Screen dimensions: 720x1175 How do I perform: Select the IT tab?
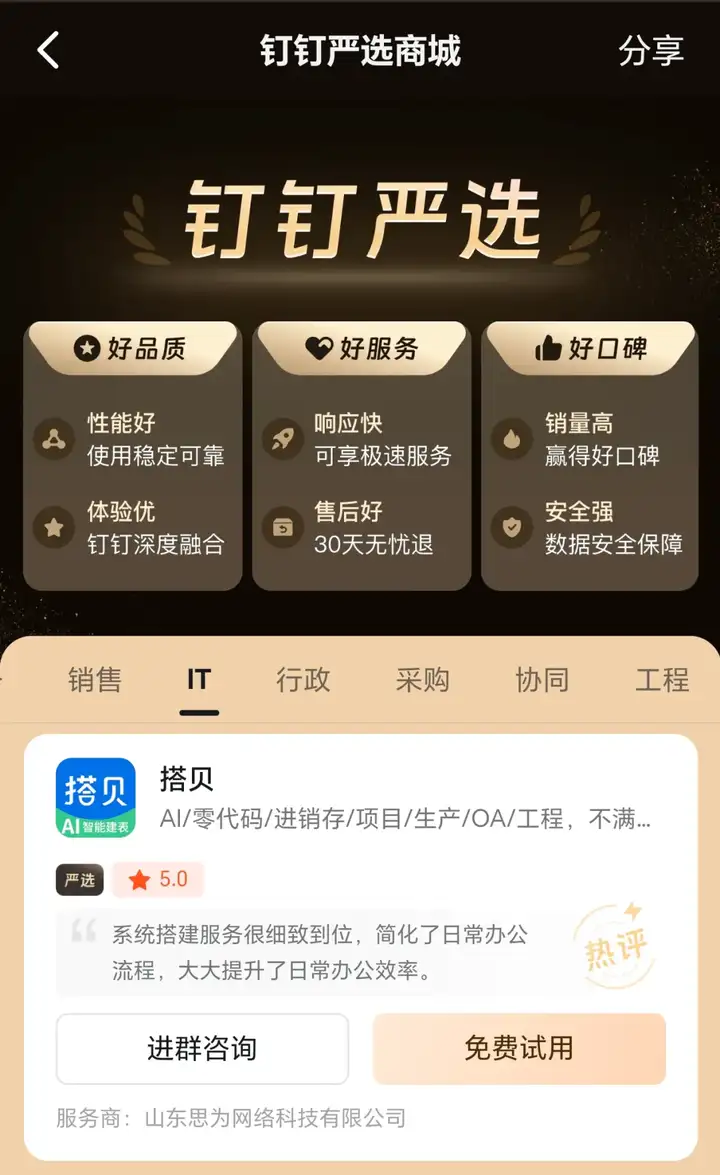(x=199, y=680)
